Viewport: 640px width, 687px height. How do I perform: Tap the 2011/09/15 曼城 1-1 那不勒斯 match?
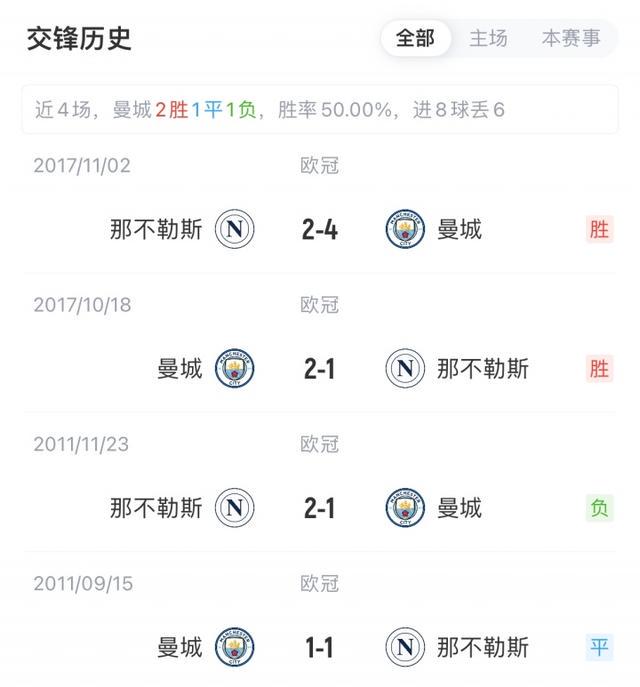pyautogui.click(x=320, y=647)
